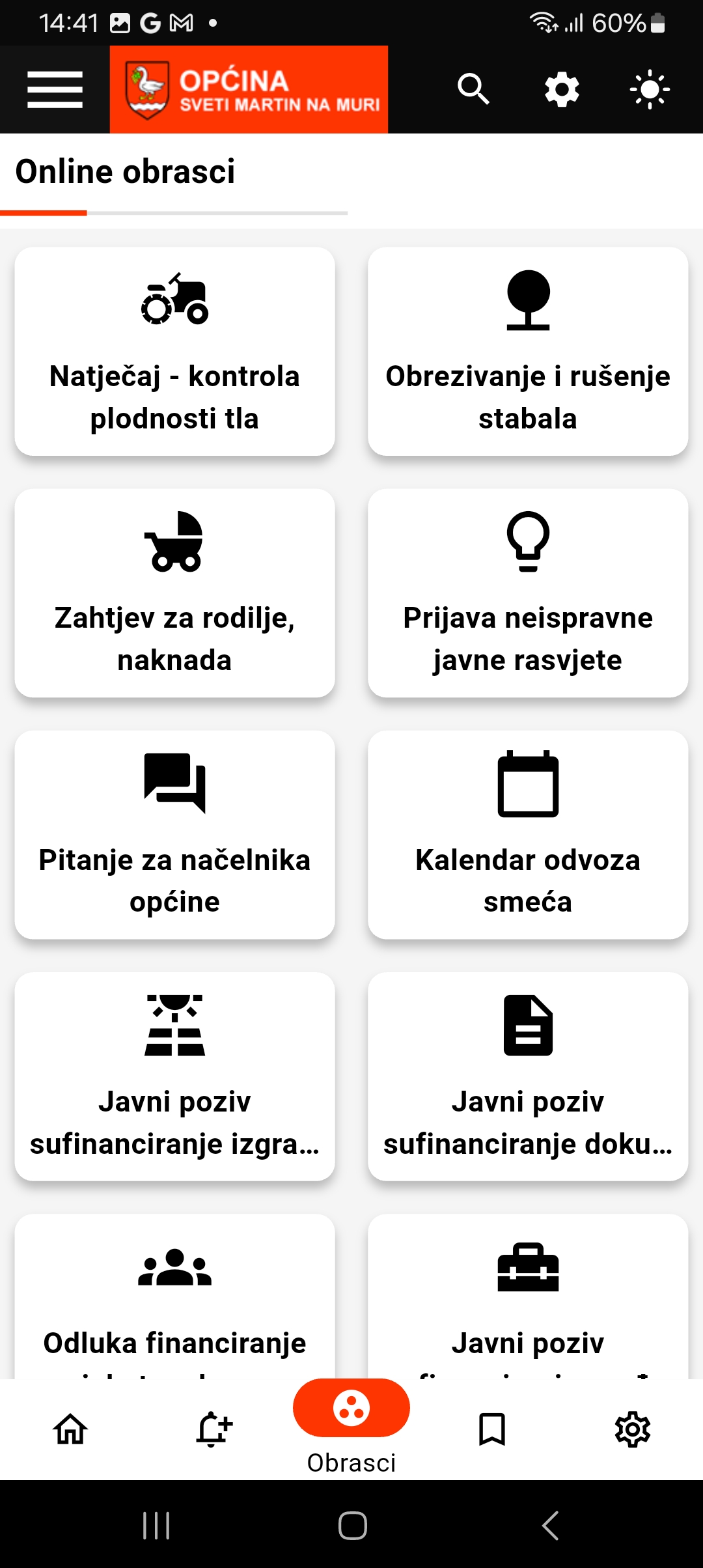Click the calendar icon for waste collection
The image size is (703, 1568).
527,784
